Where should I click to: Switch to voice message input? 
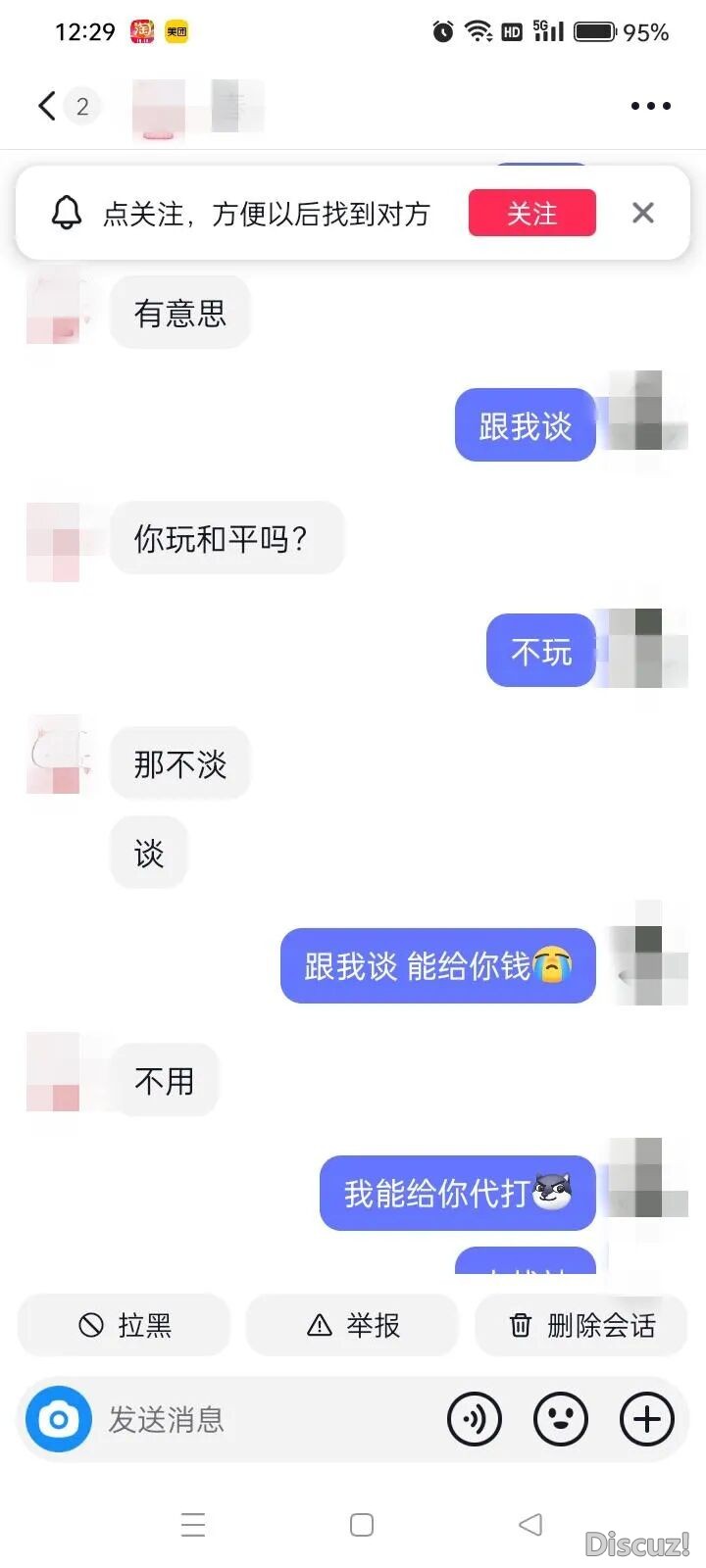click(x=475, y=1418)
